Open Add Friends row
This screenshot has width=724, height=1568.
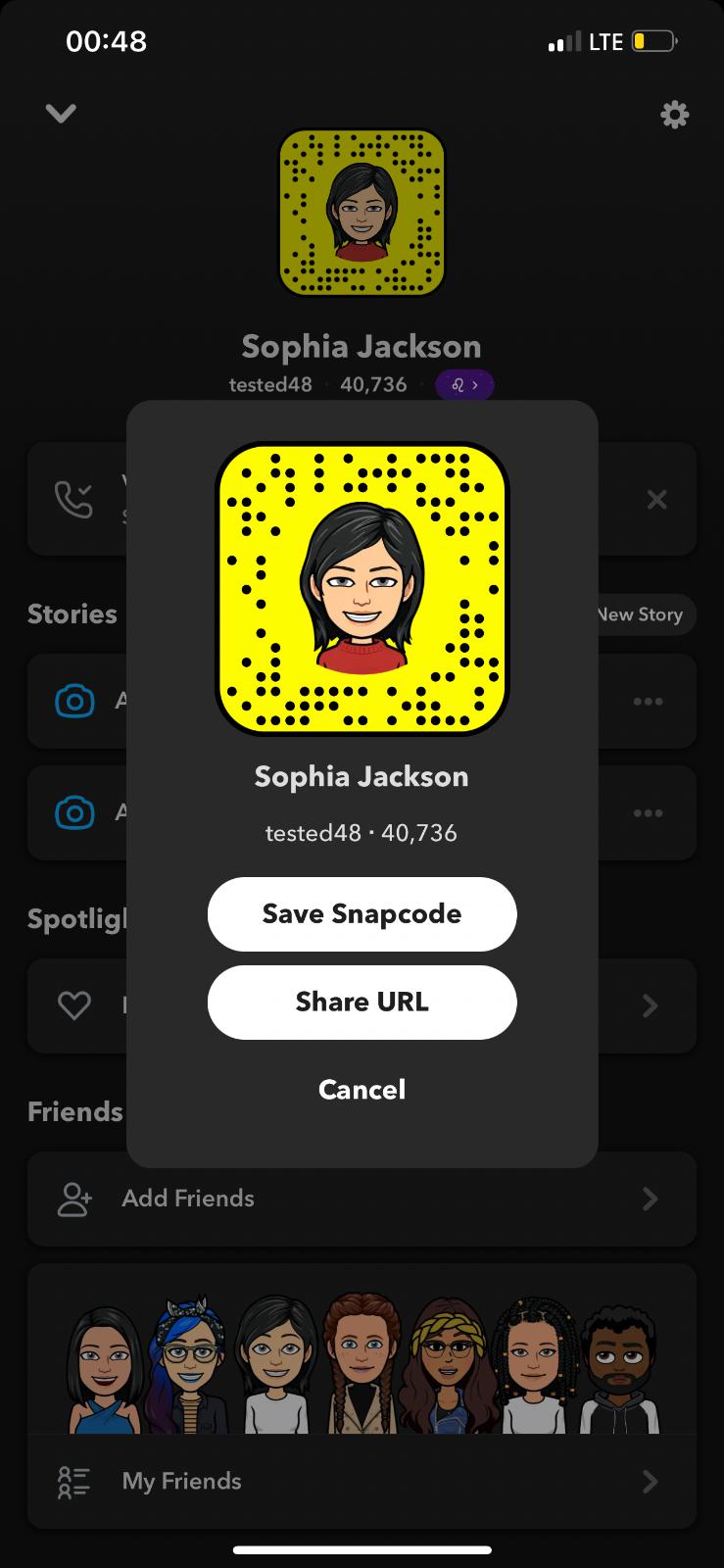tap(362, 1198)
